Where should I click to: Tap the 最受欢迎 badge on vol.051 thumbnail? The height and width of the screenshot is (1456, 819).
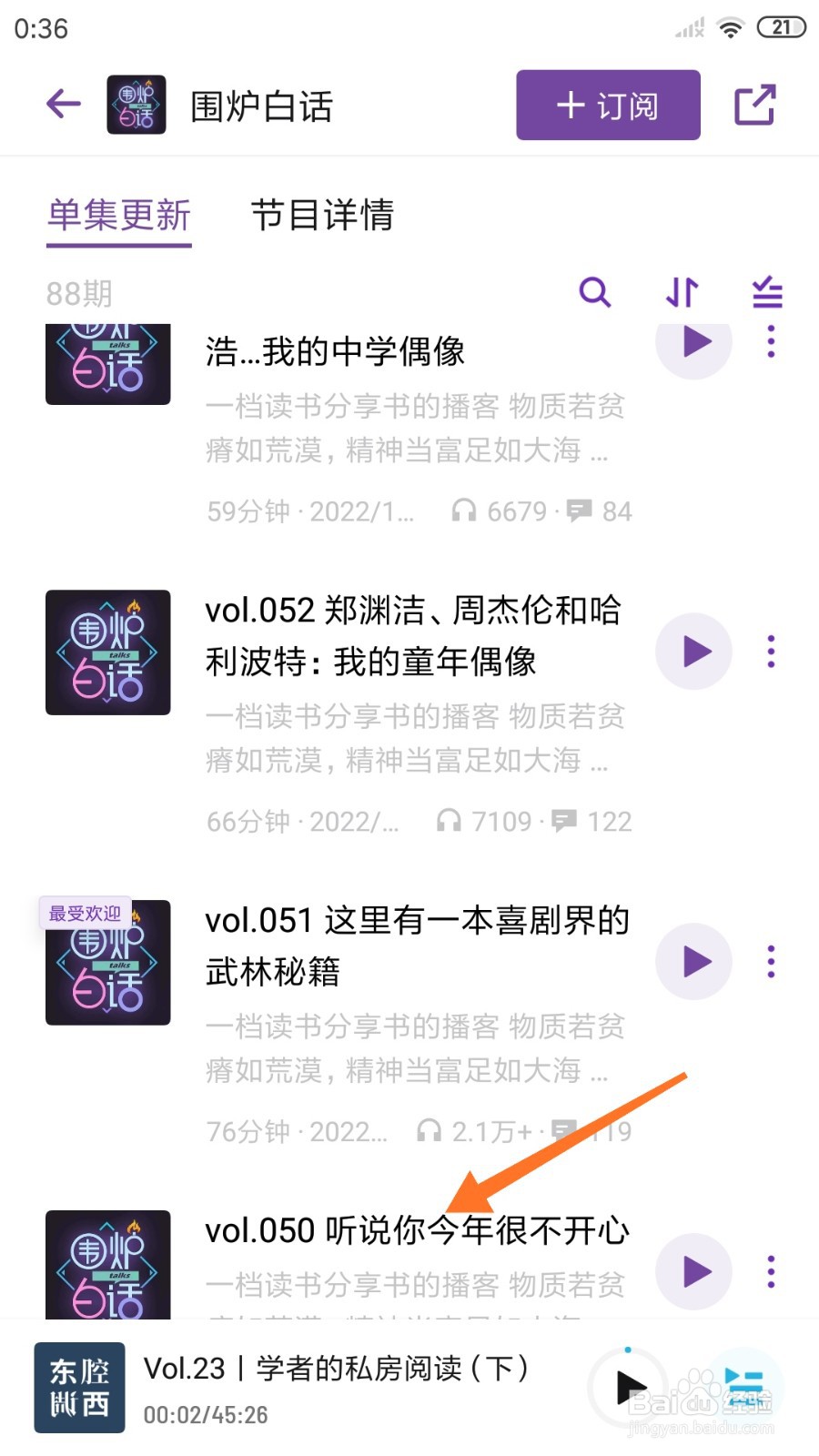[x=84, y=914]
